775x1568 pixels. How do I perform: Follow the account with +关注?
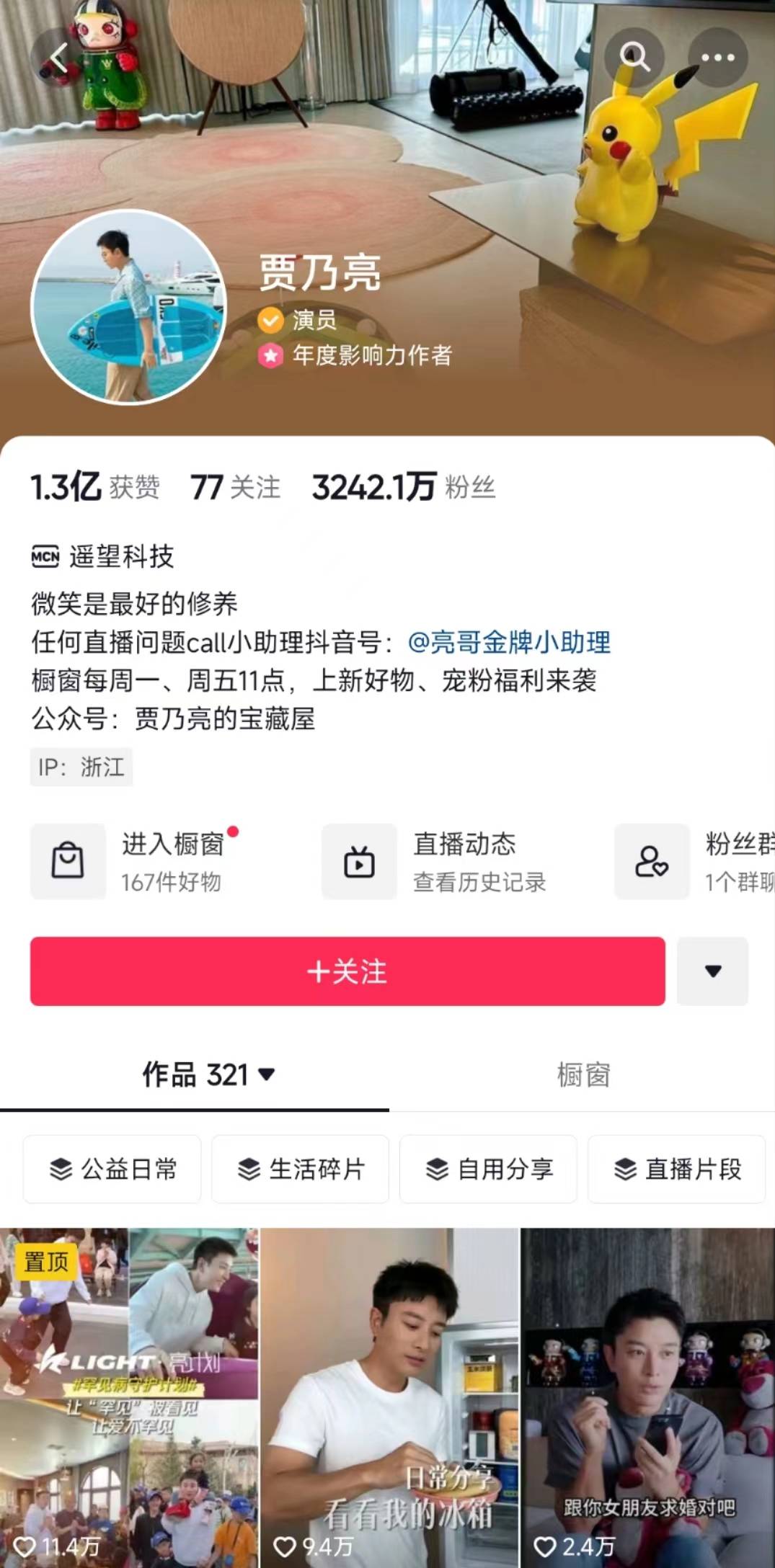point(347,971)
